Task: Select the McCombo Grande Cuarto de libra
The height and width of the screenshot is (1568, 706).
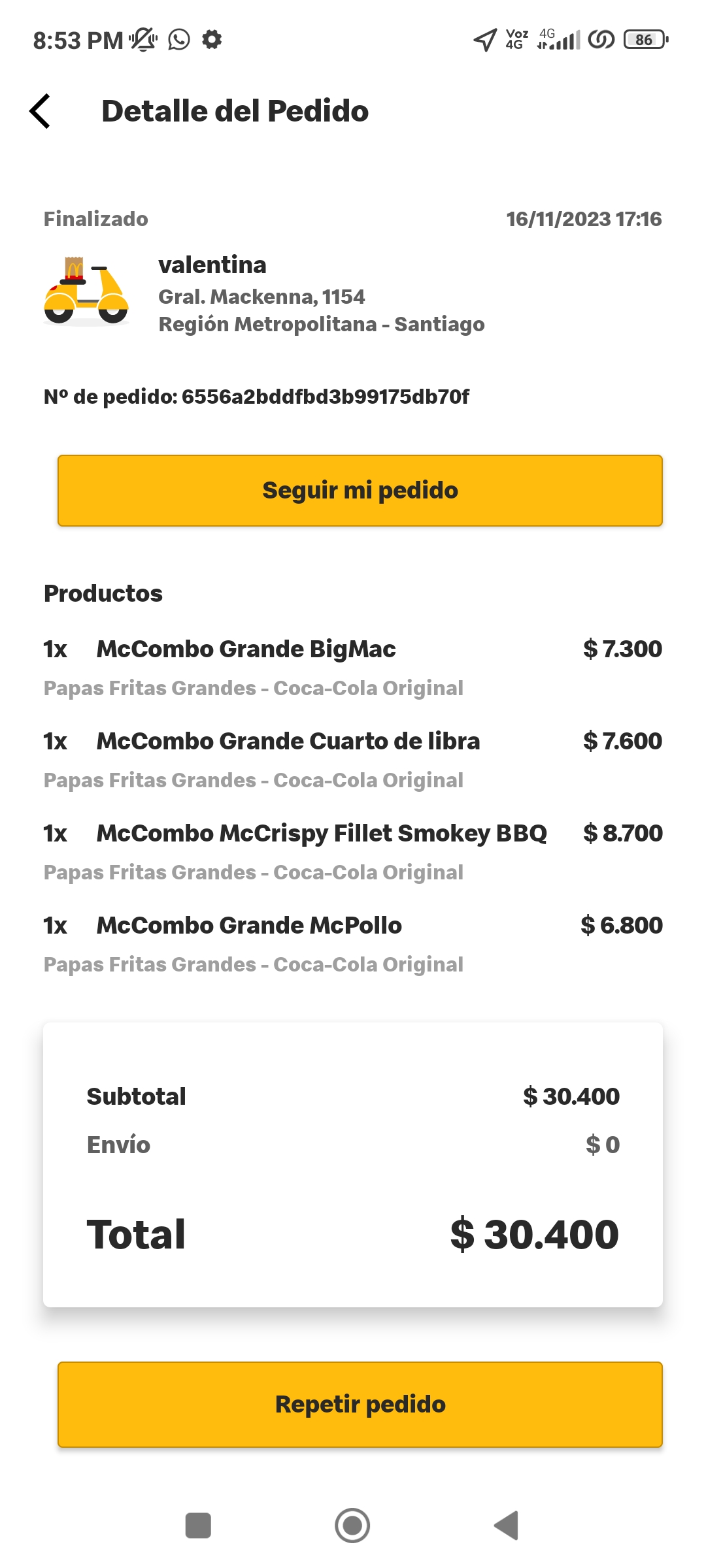Action: point(288,742)
